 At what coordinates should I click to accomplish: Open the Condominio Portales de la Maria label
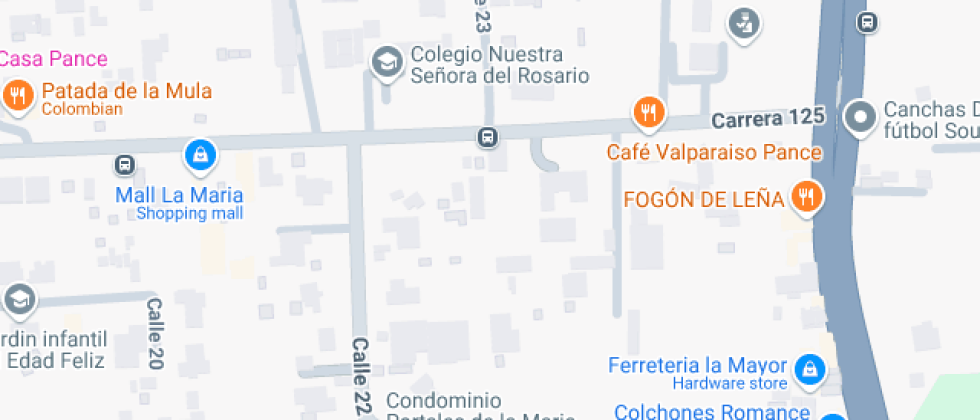(480, 409)
